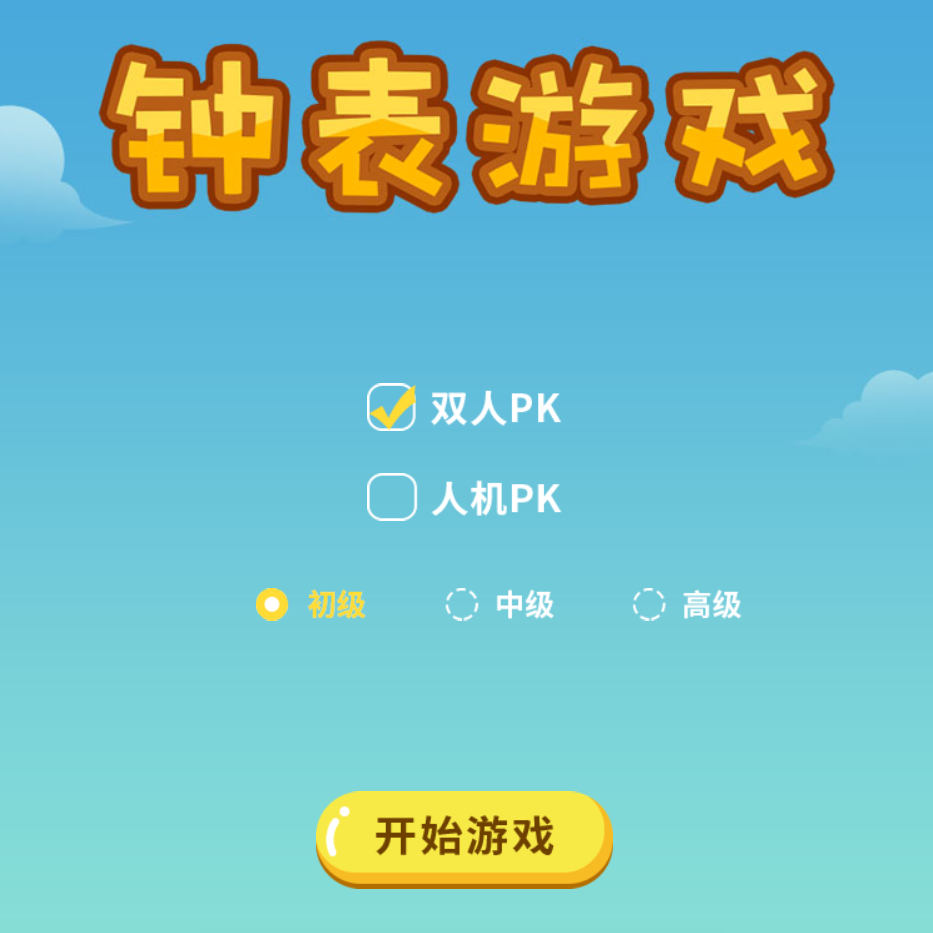Viewport: 933px width, 933px height.
Task: Uncheck the 双人PK checkbox
Action: [391, 408]
